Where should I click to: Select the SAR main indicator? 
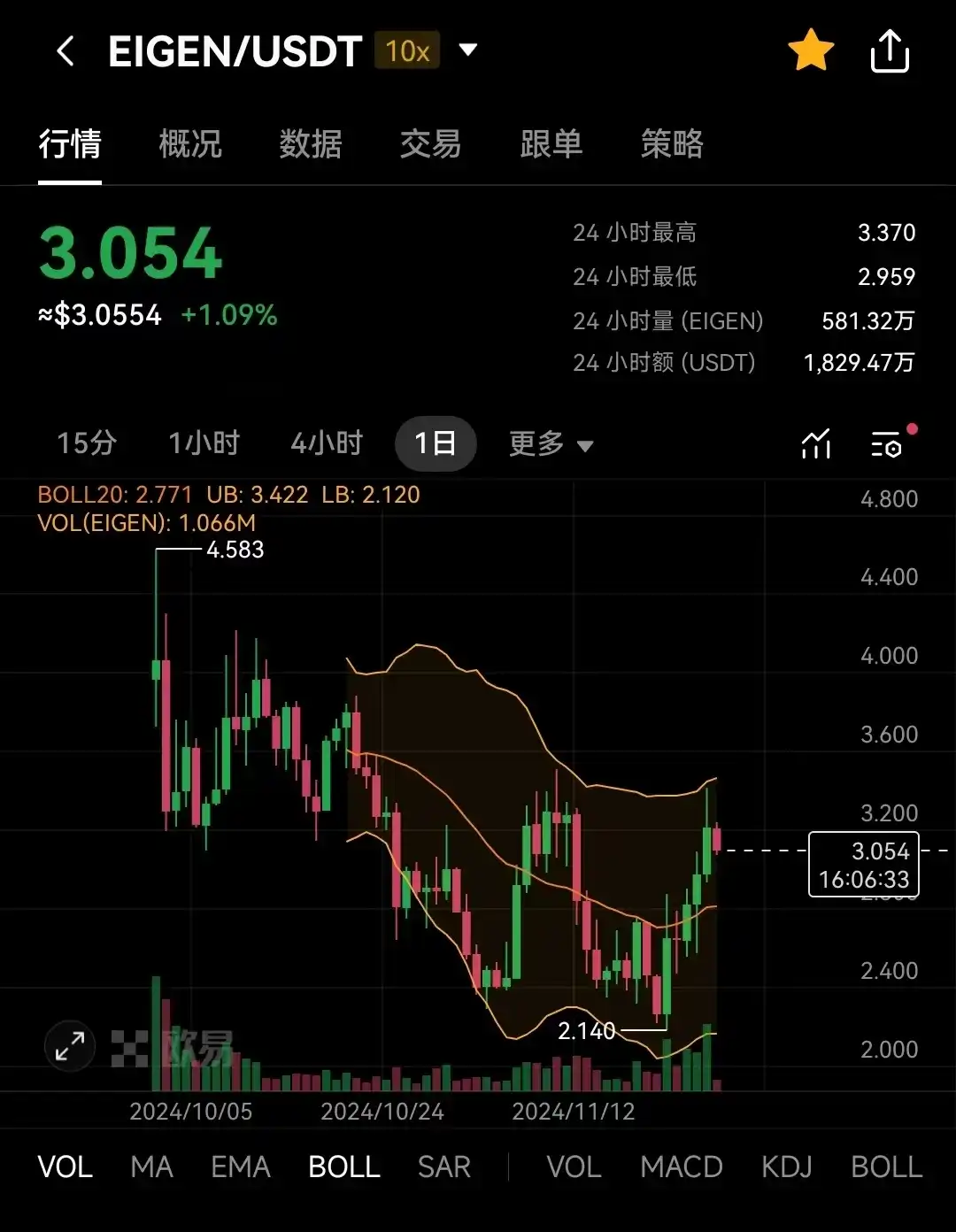(x=443, y=1167)
